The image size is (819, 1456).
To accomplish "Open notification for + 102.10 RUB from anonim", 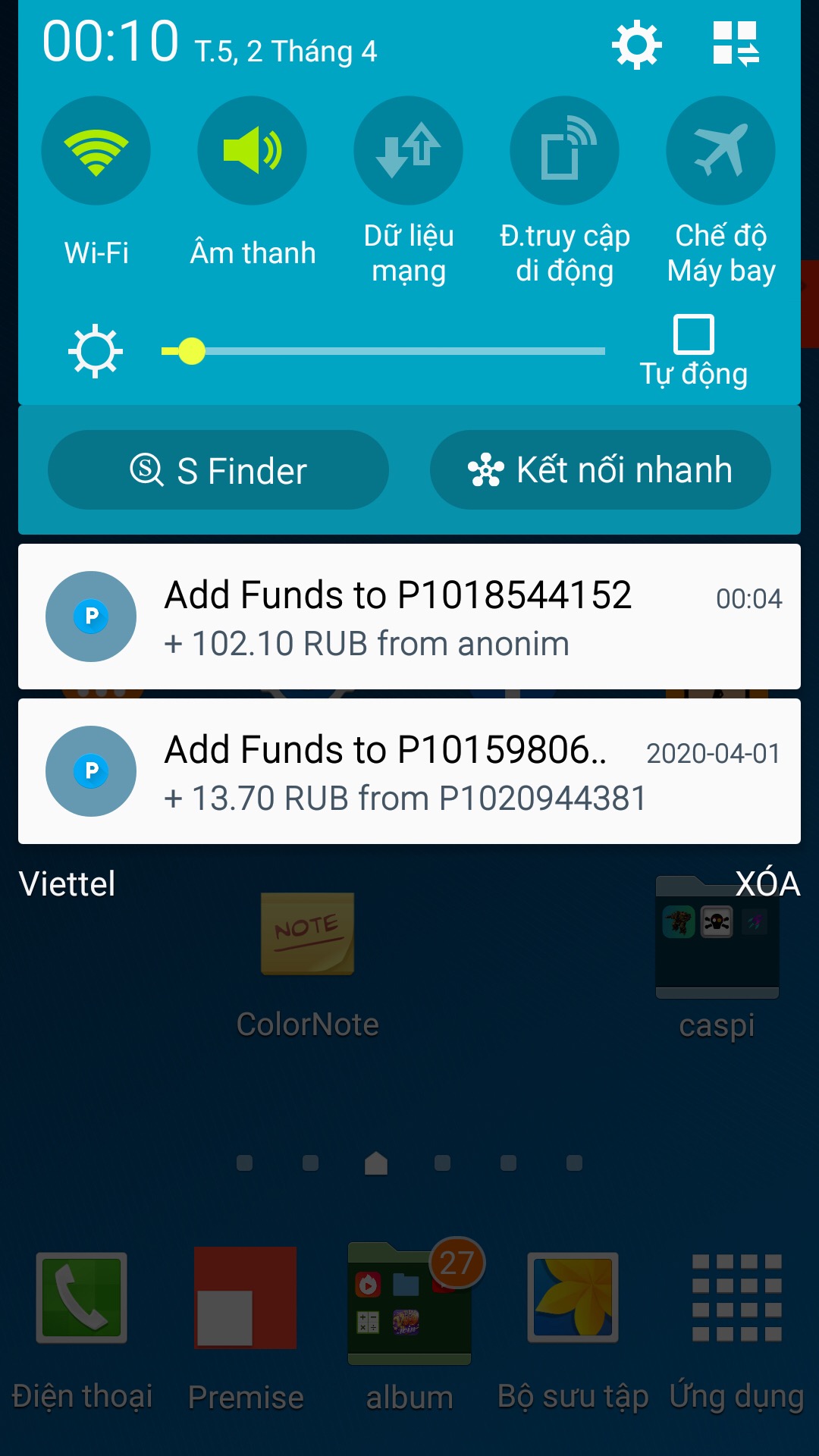I will (x=409, y=617).
